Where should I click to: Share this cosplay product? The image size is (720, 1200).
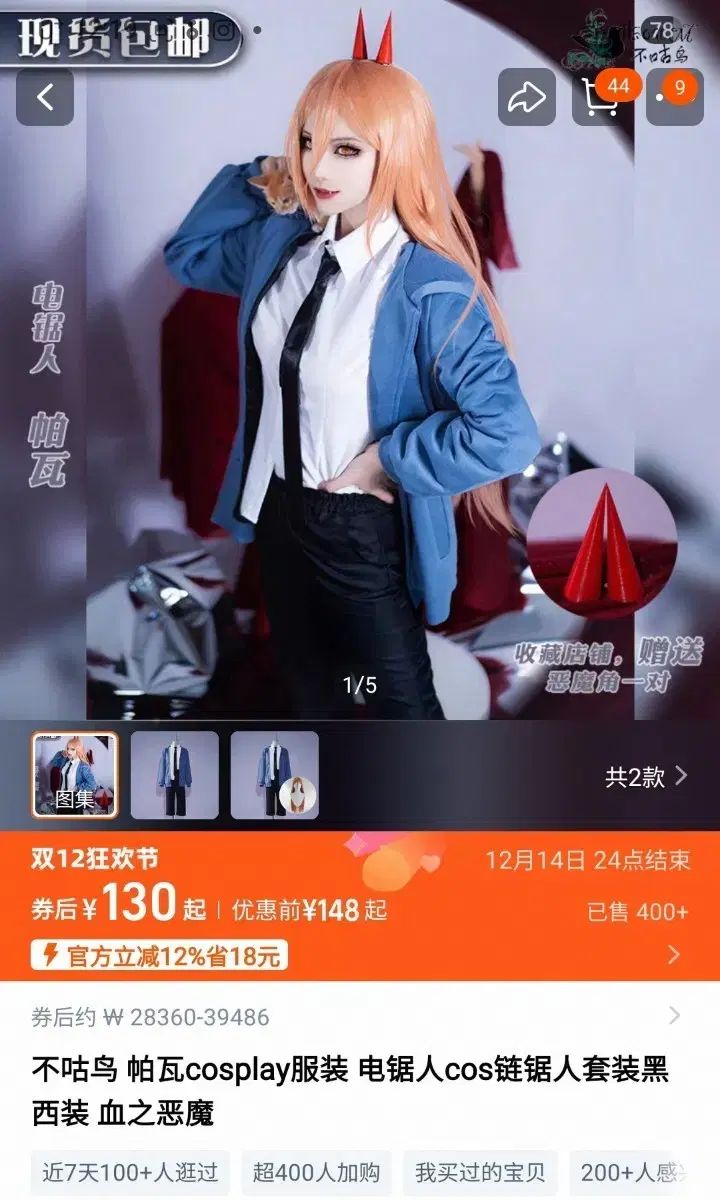(527, 97)
